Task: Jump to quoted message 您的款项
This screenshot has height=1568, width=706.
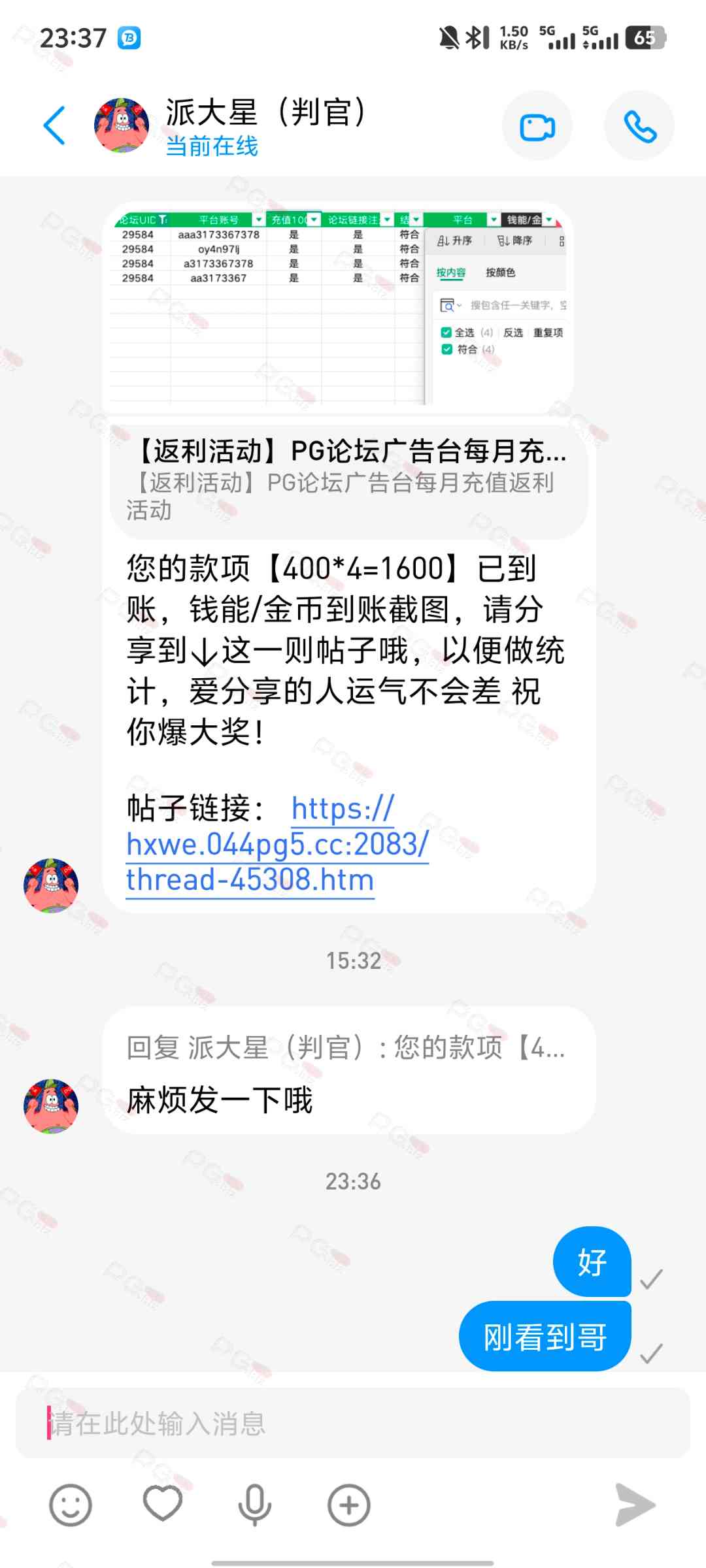Action: (346, 1048)
